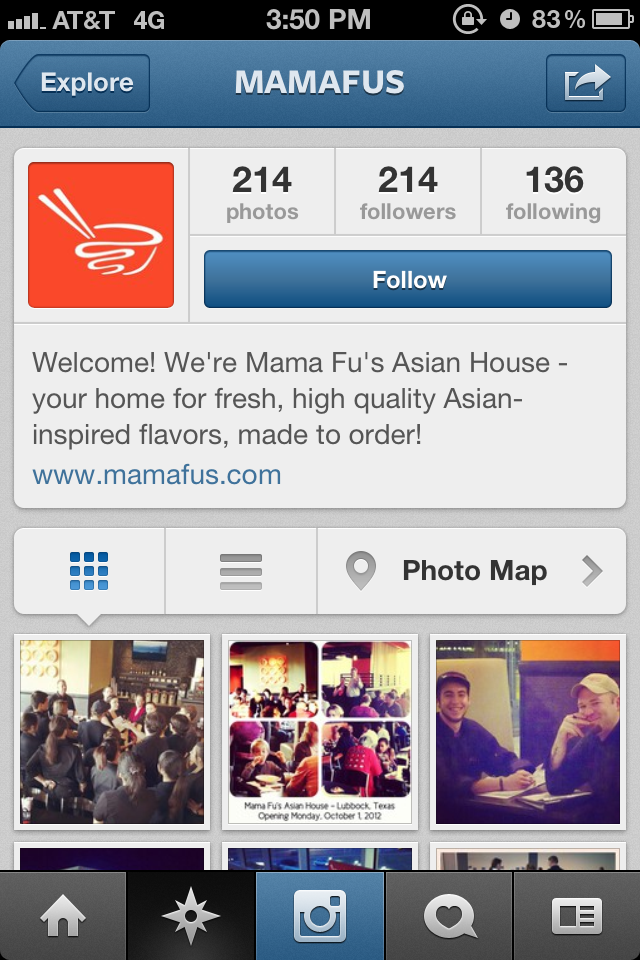
Task: Open your profile tab
Action: coord(577,916)
